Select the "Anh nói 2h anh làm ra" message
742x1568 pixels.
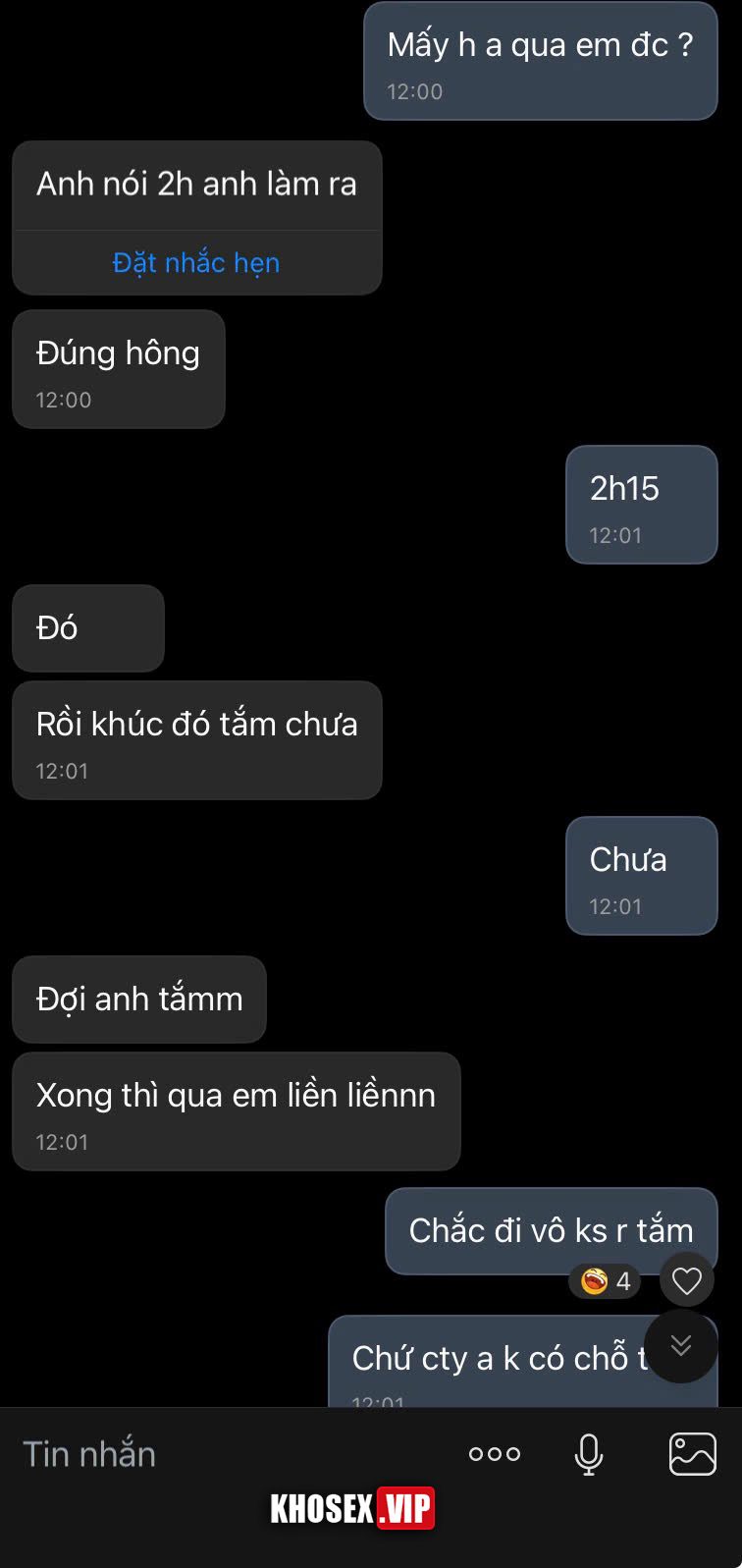click(196, 184)
